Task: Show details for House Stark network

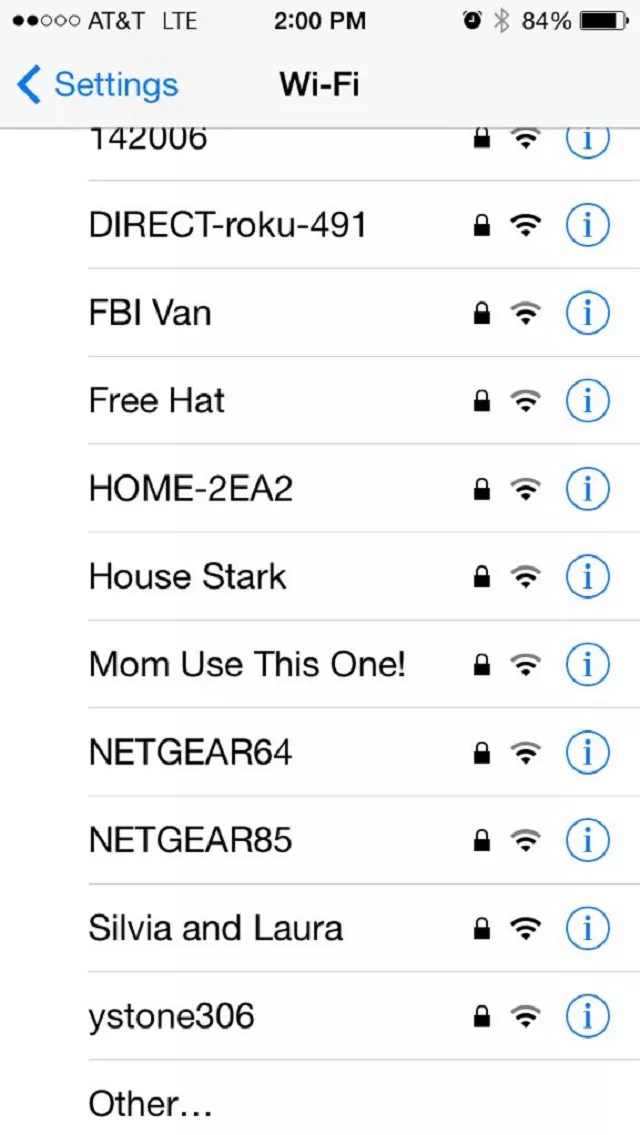Action: [x=587, y=577]
